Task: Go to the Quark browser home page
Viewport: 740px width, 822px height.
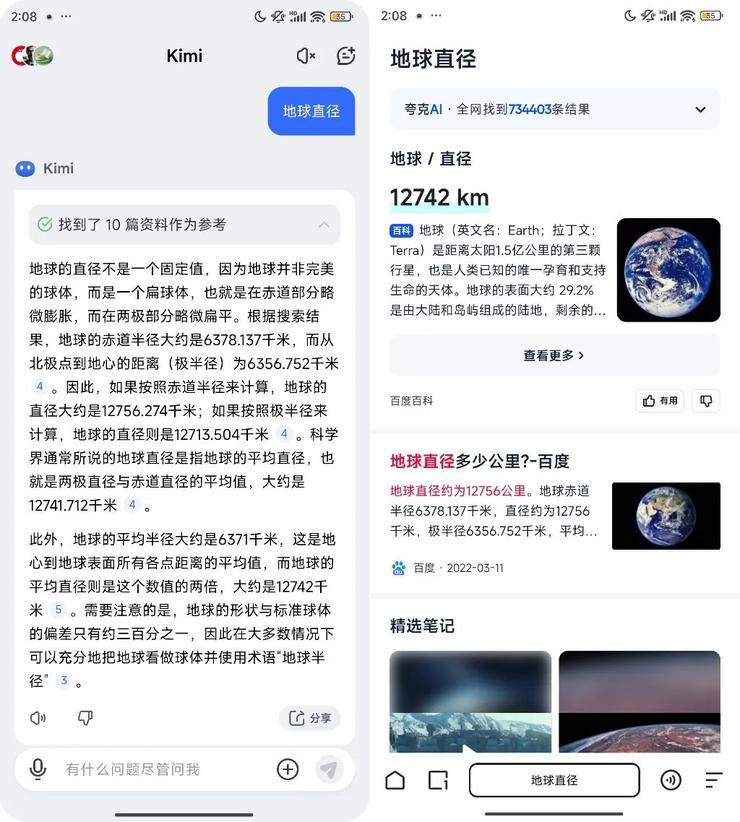Action: [395, 780]
